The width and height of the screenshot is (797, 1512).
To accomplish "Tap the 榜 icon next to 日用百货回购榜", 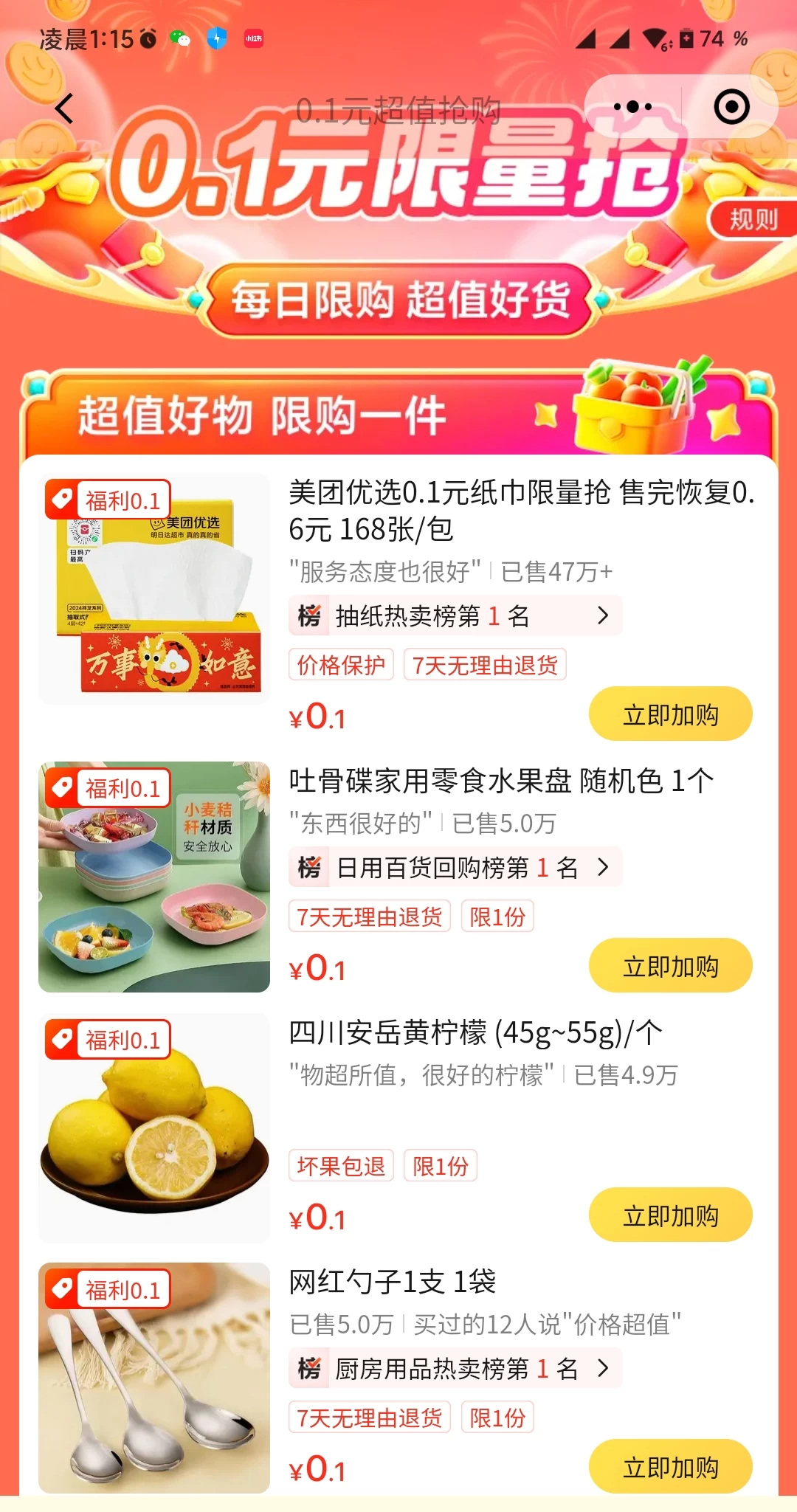I will click(311, 868).
